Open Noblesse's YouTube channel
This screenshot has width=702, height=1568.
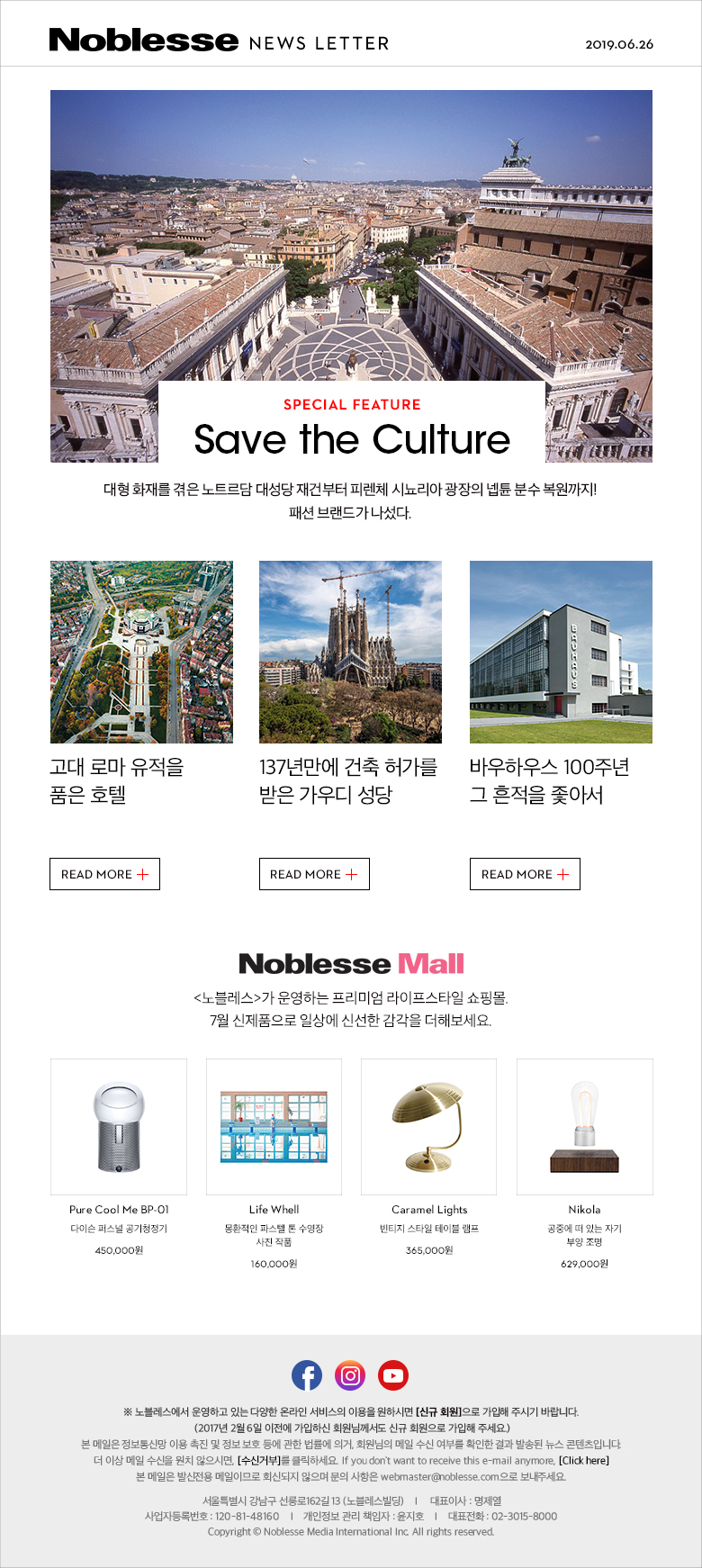(x=393, y=1375)
